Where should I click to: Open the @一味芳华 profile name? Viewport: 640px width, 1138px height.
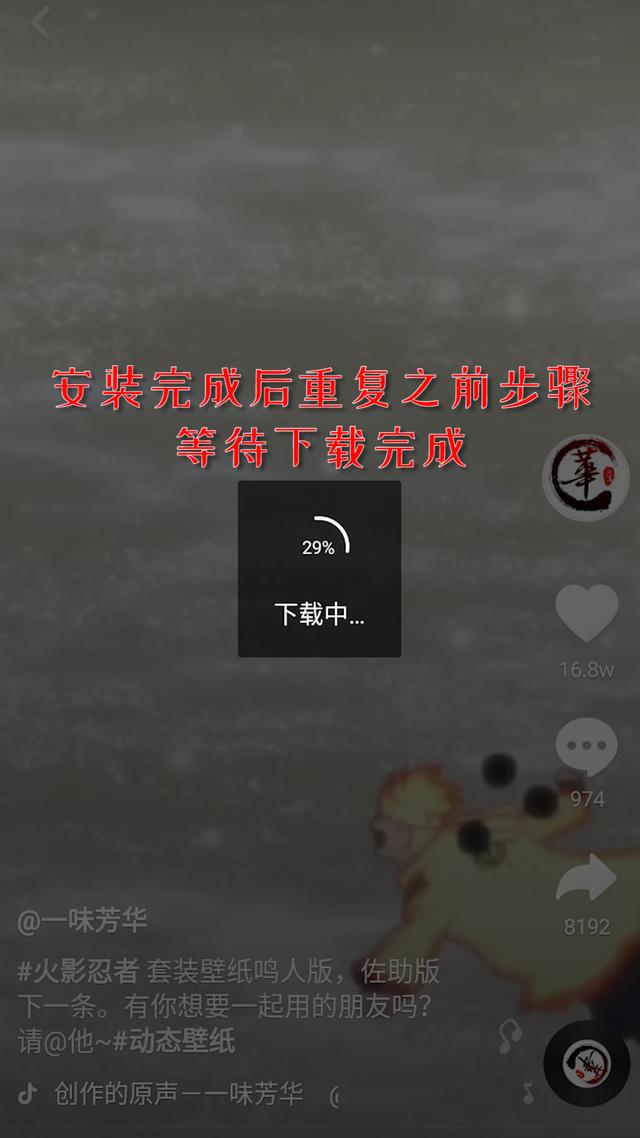pos(83,921)
